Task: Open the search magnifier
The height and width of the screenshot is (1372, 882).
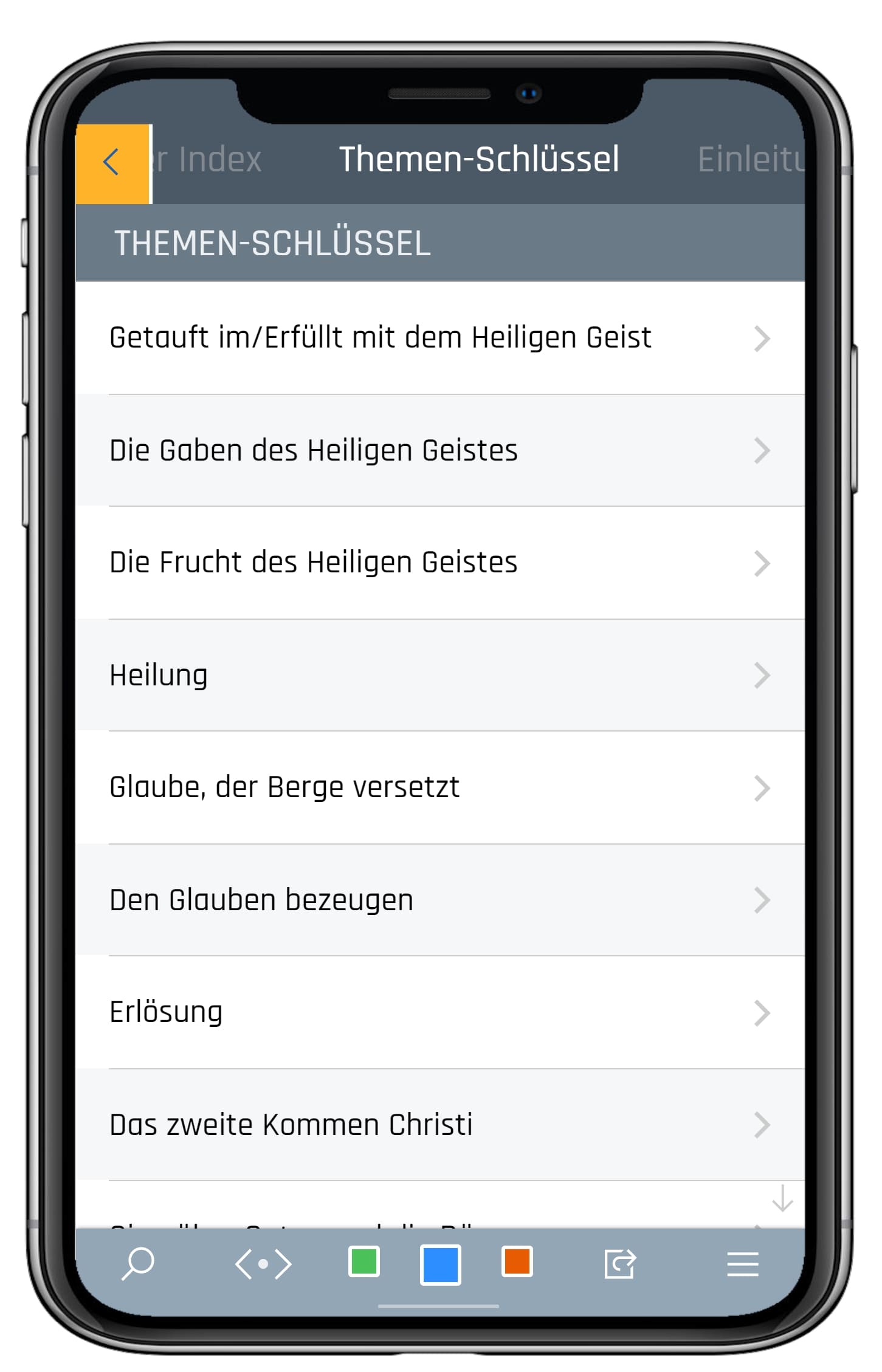Action: tap(138, 1263)
